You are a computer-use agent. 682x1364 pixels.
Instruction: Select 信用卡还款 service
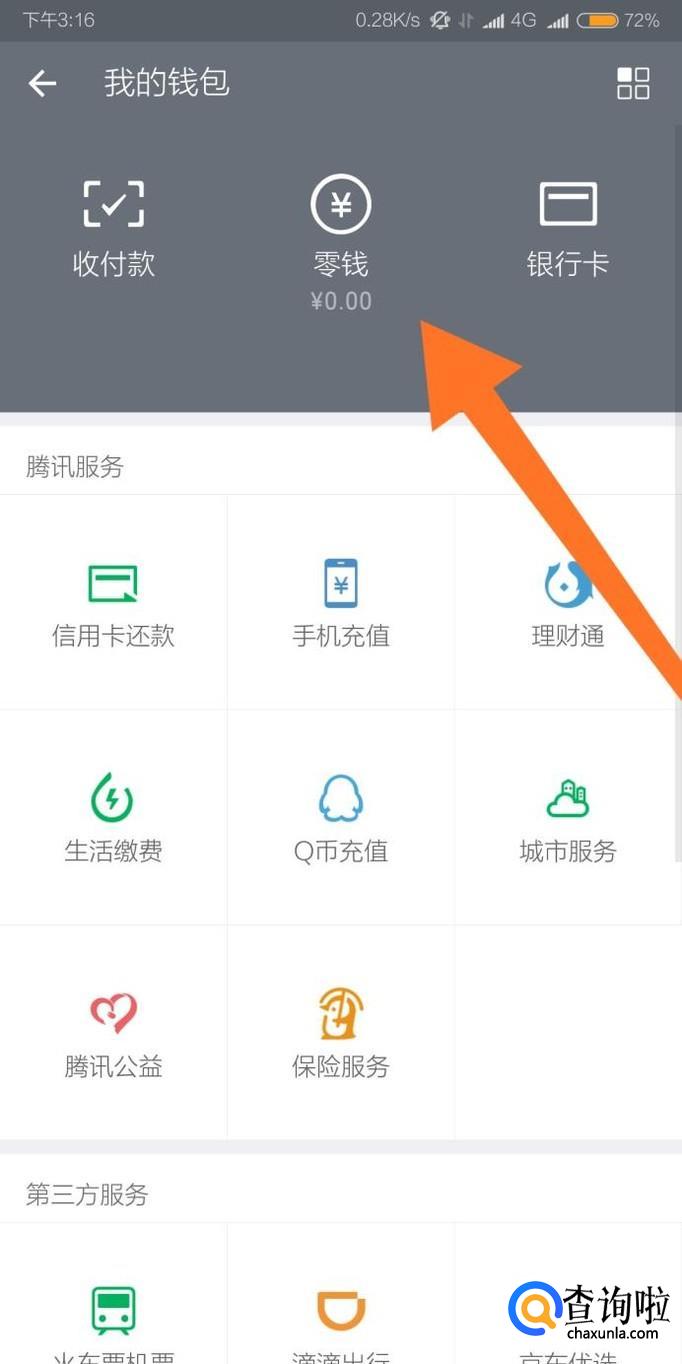(113, 604)
